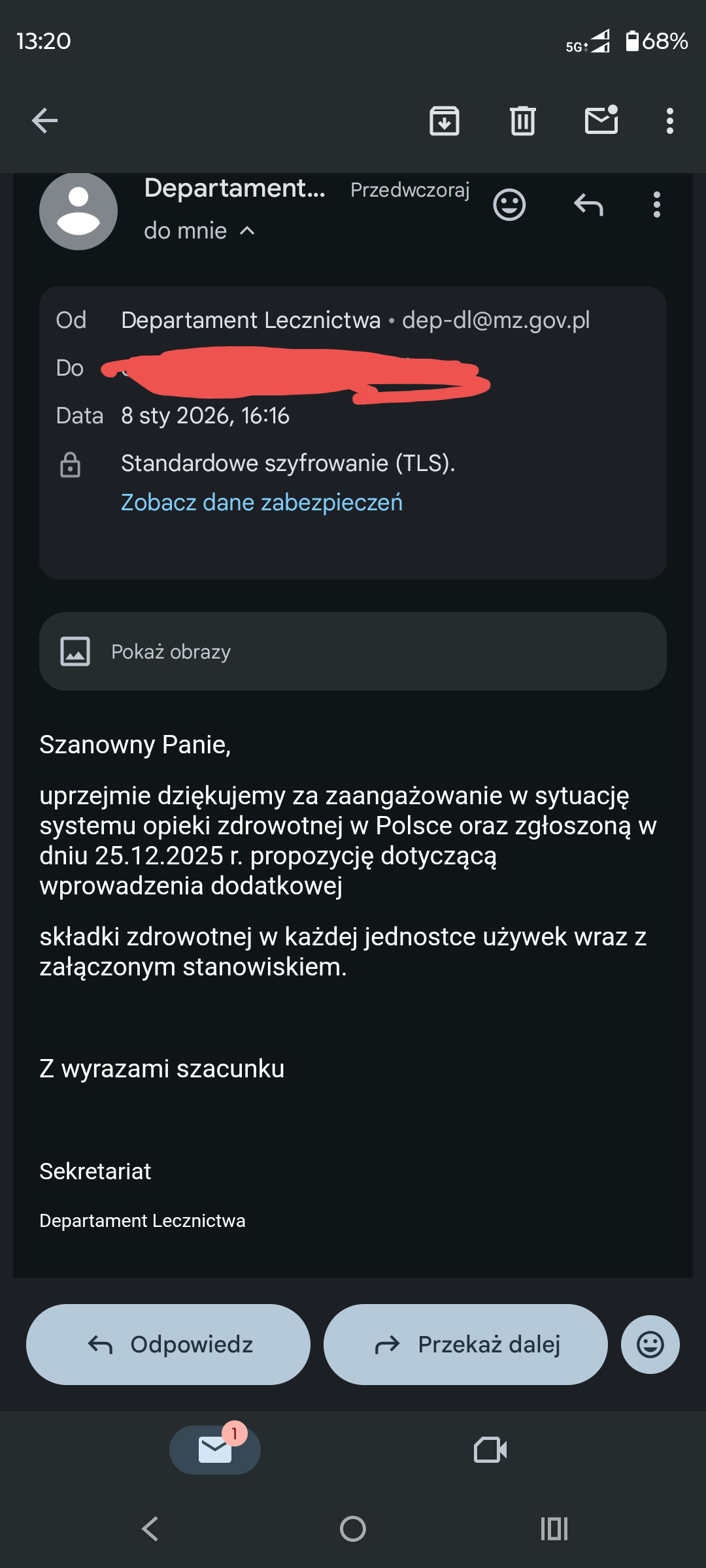This screenshot has height=1568, width=706.
Task: Delete this email with the trash icon
Action: 522,121
